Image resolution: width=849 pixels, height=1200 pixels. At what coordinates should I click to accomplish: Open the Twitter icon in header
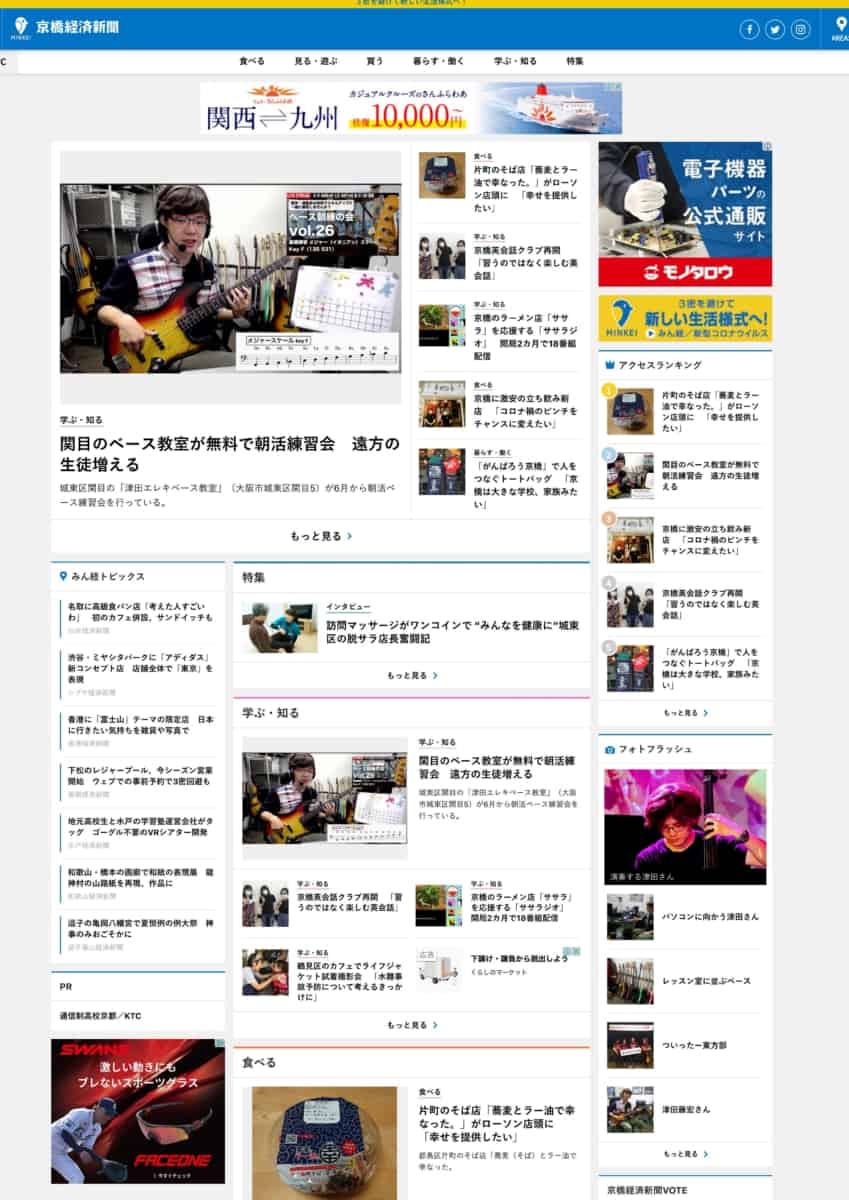coord(775,30)
